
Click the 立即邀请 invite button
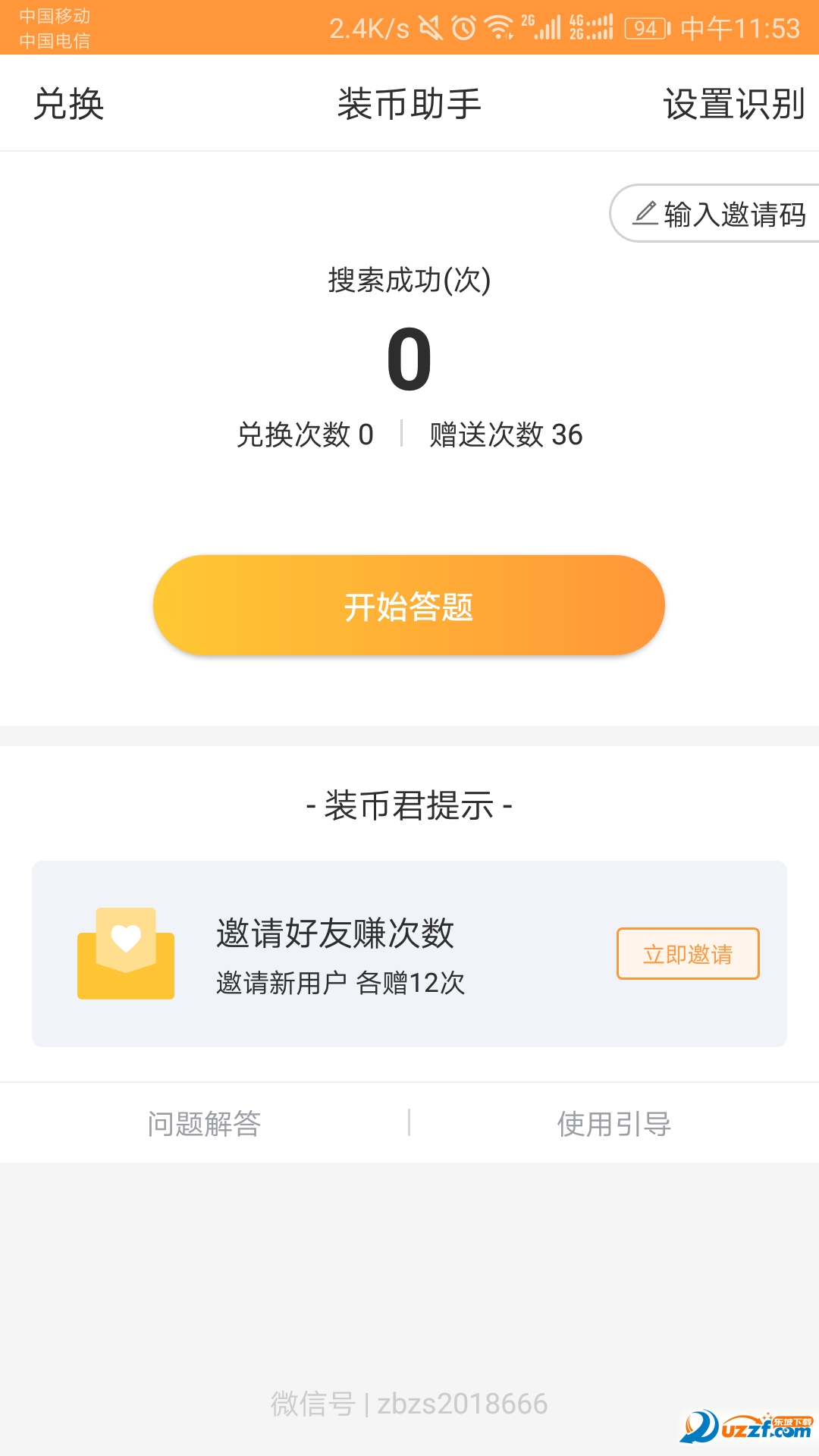pos(688,954)
